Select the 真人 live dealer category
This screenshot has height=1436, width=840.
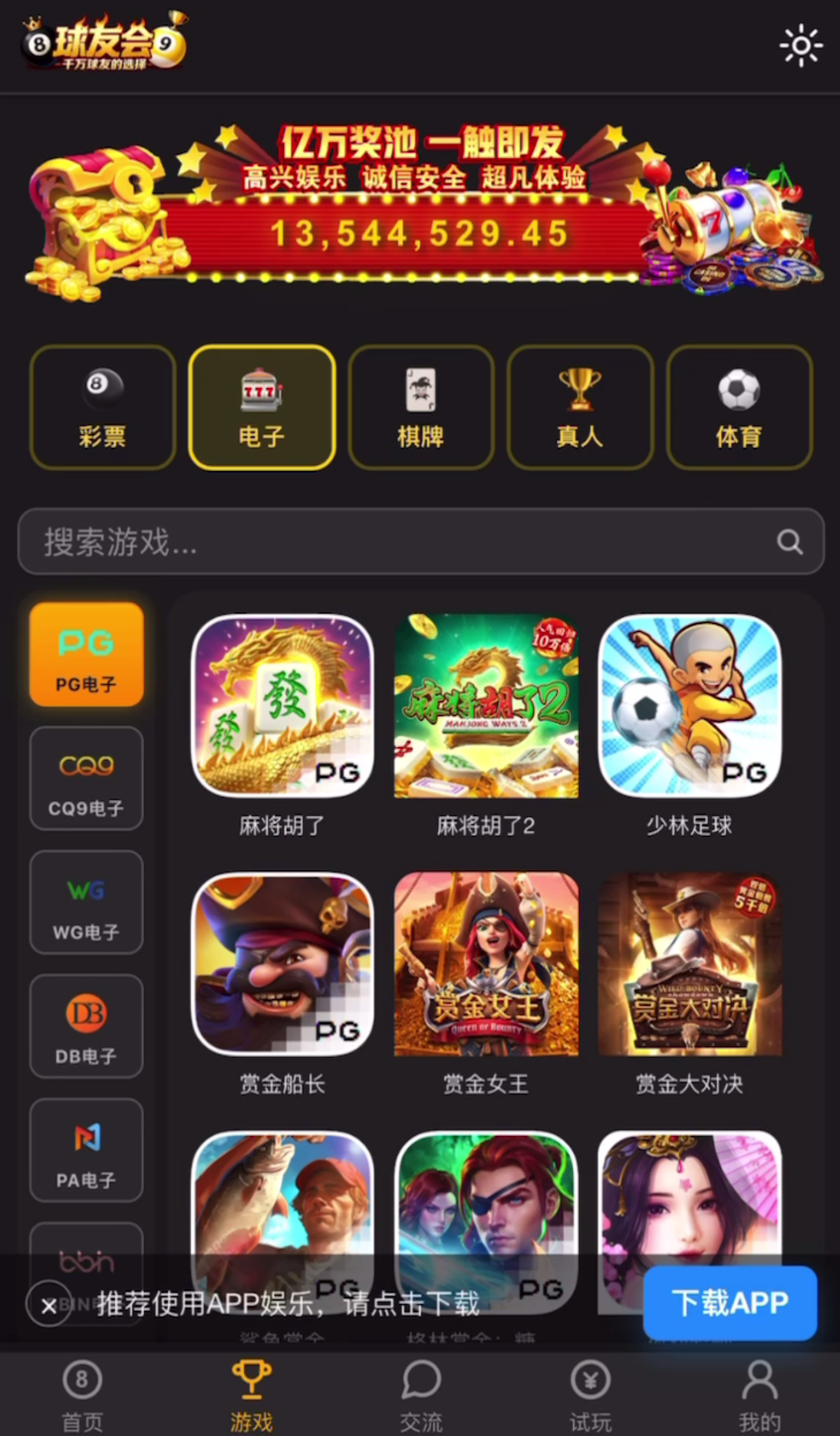click(579, 407)
